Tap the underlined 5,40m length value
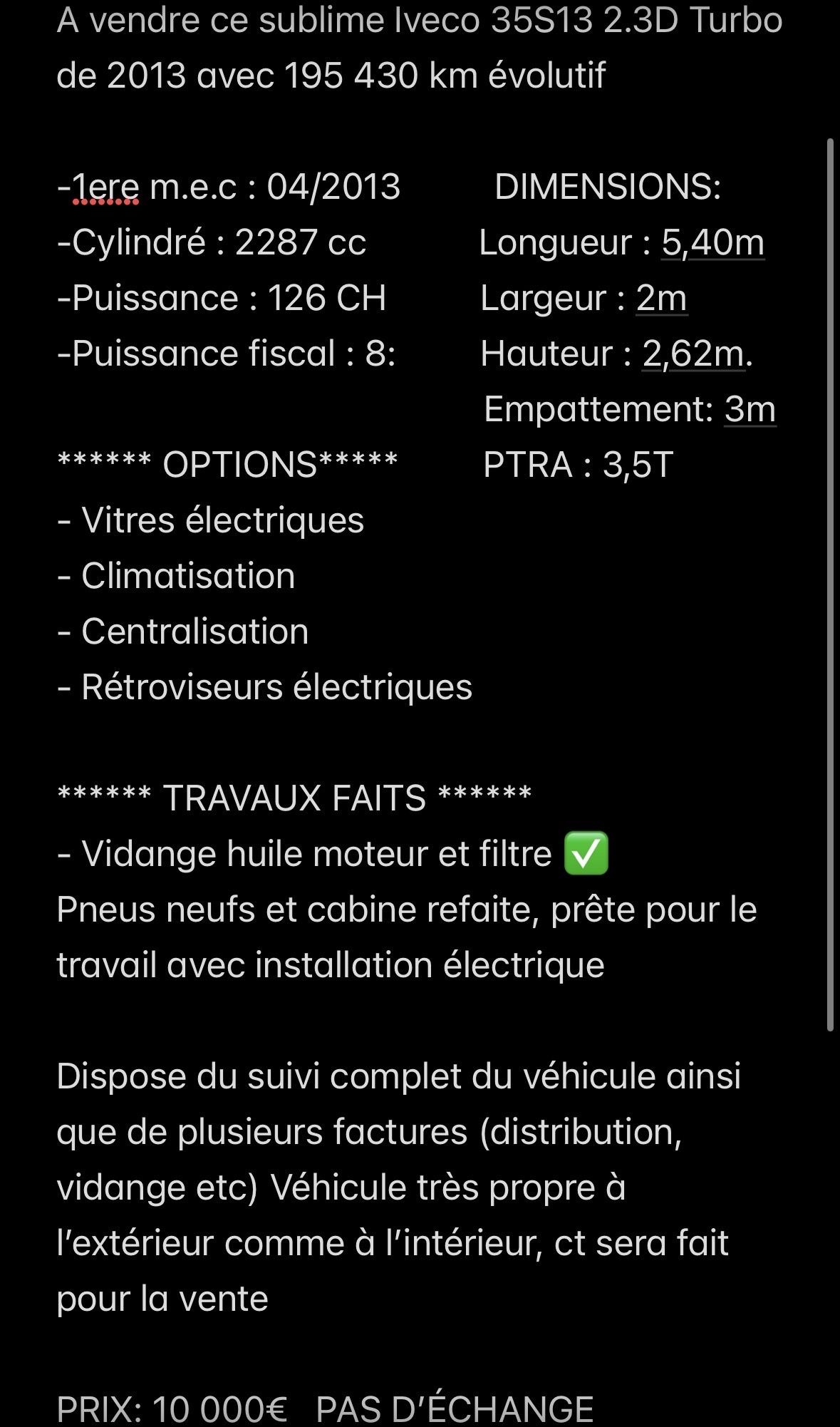The image size is (840, 1427). (712, 243)
